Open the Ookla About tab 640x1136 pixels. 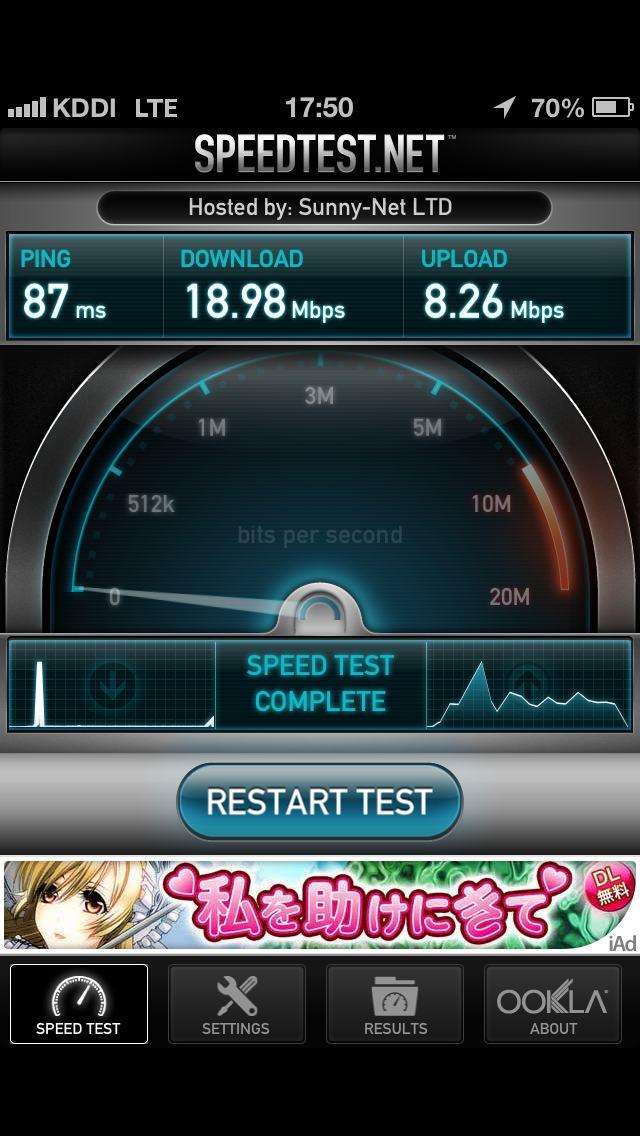click(x=553, y=1004)
